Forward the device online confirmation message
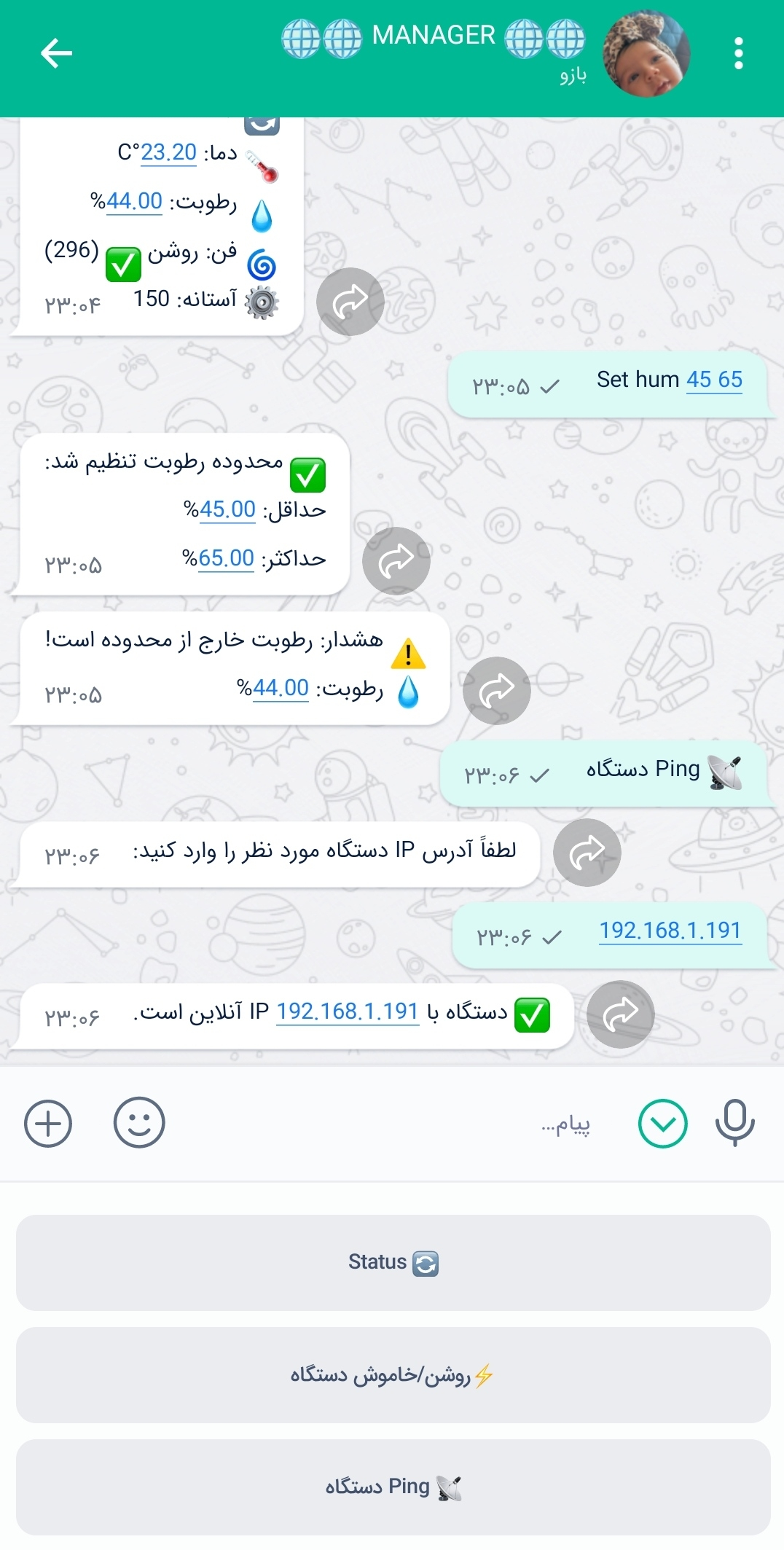The height and width of the screenshot is (1550, 784). 620,1014
